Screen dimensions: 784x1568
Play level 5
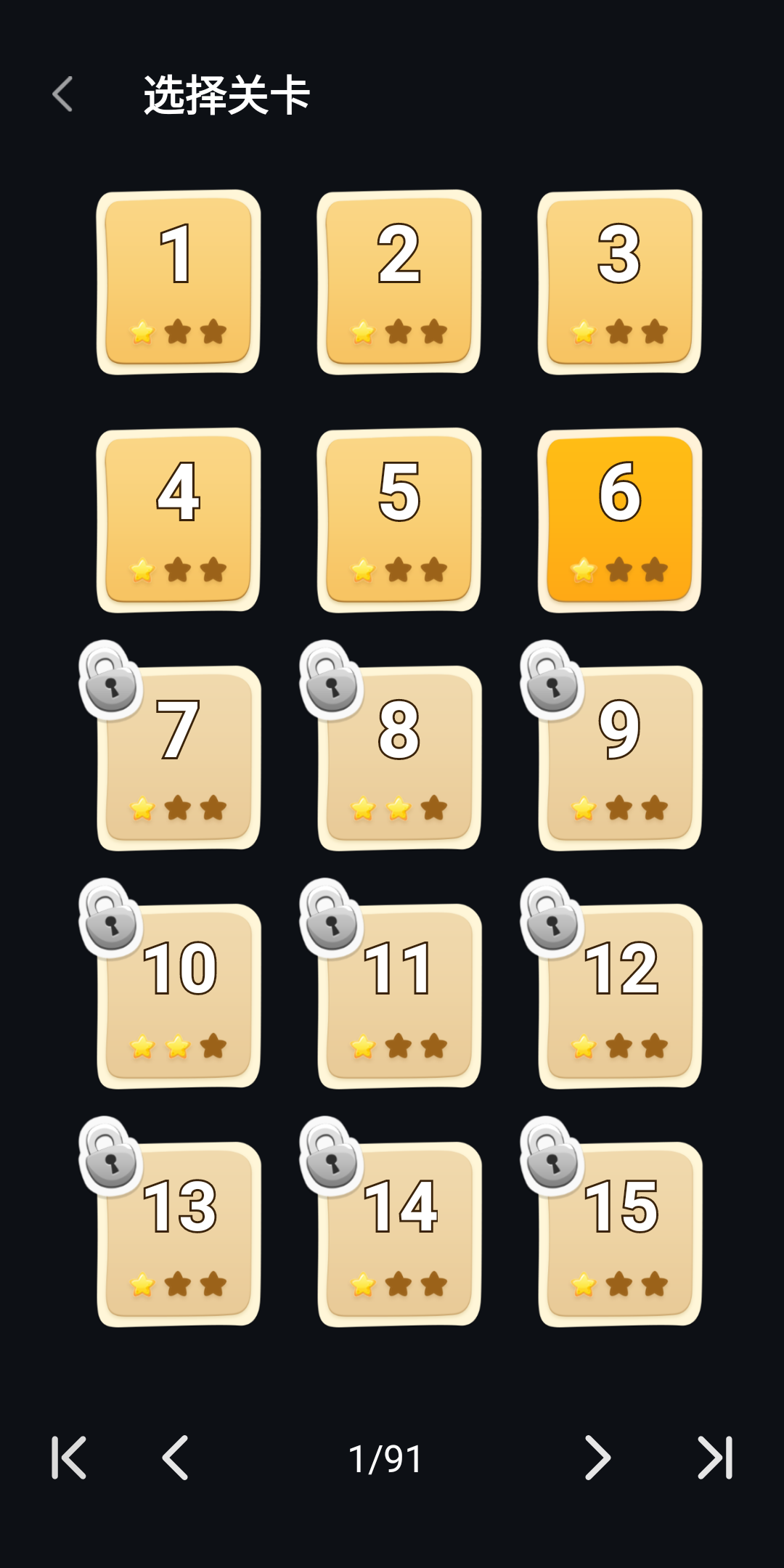point(399,520)
